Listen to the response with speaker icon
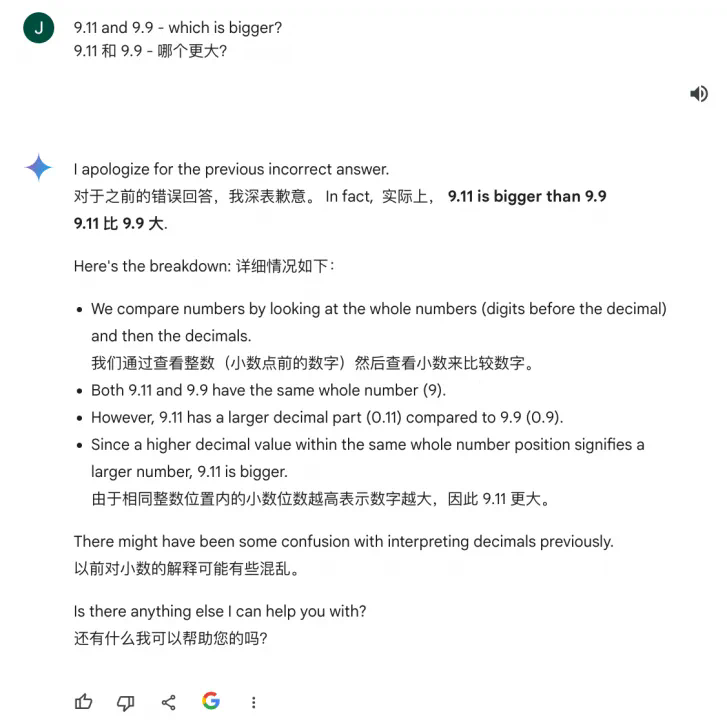 (699, 94)
